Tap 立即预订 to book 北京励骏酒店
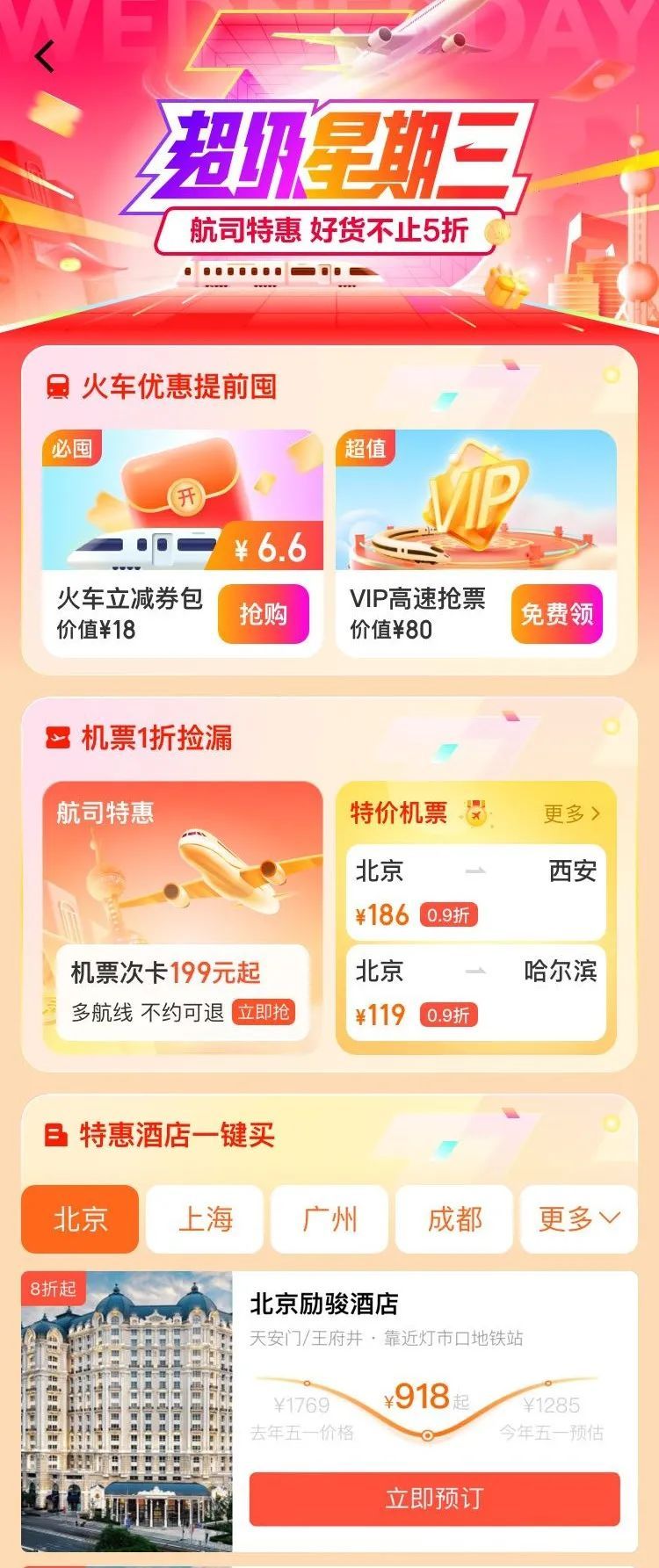 click(434, 1499)
